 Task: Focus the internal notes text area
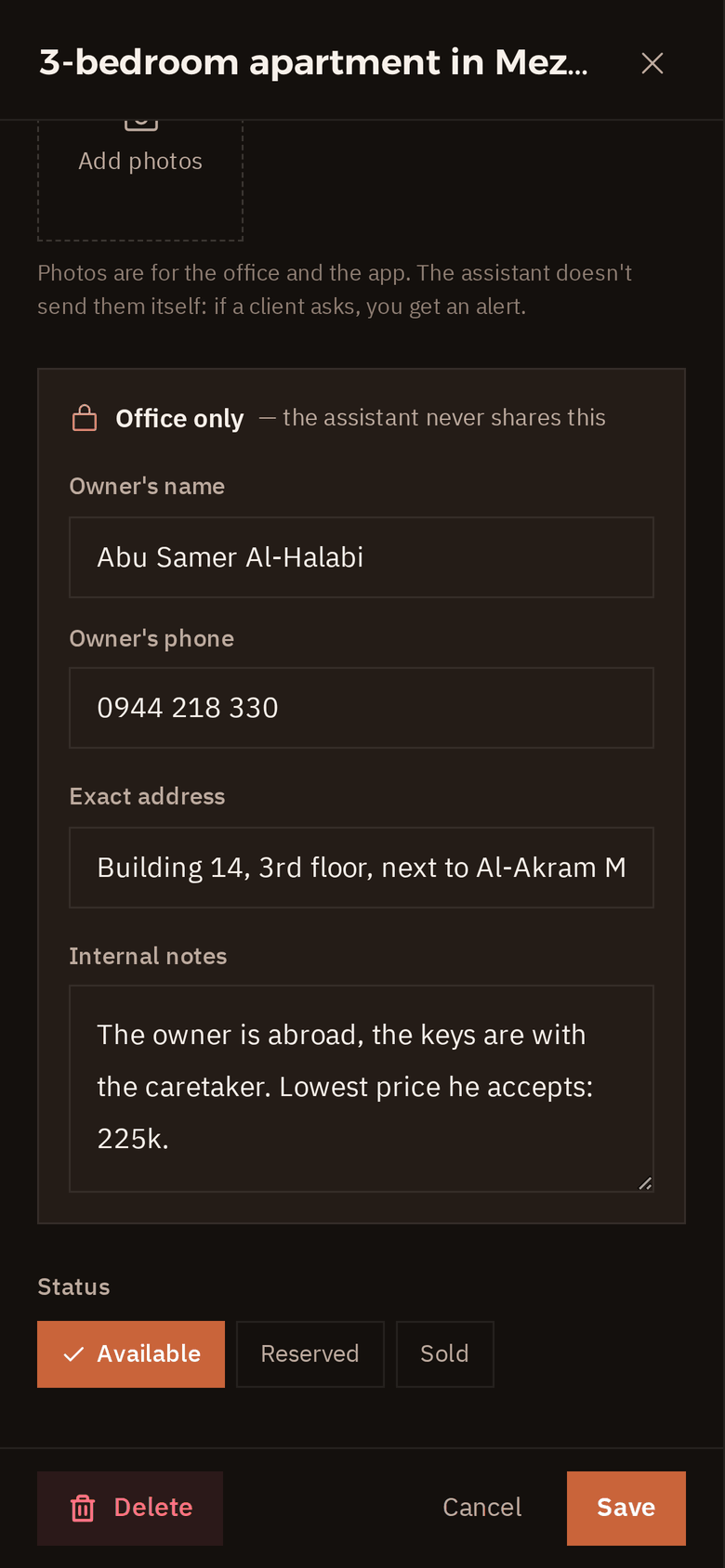[362, 1089]
